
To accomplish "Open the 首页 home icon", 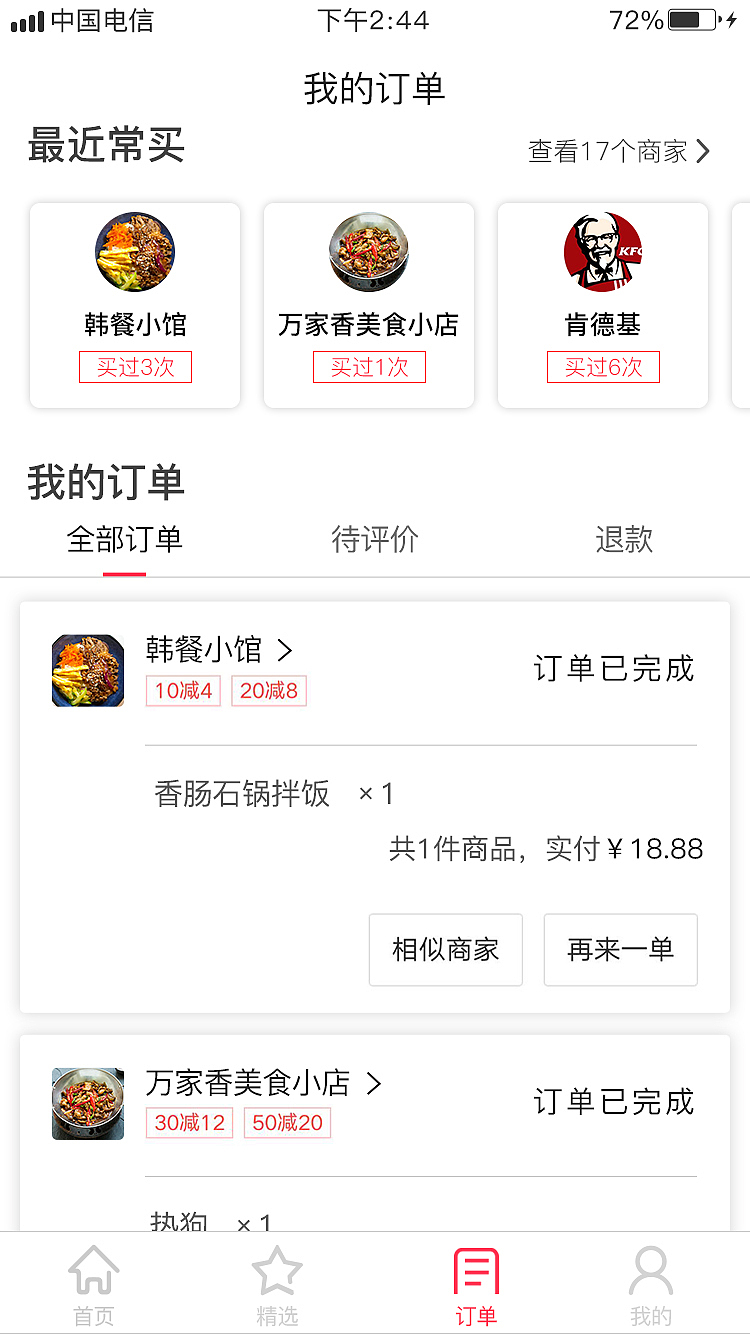I will (x=92, y=1270).
